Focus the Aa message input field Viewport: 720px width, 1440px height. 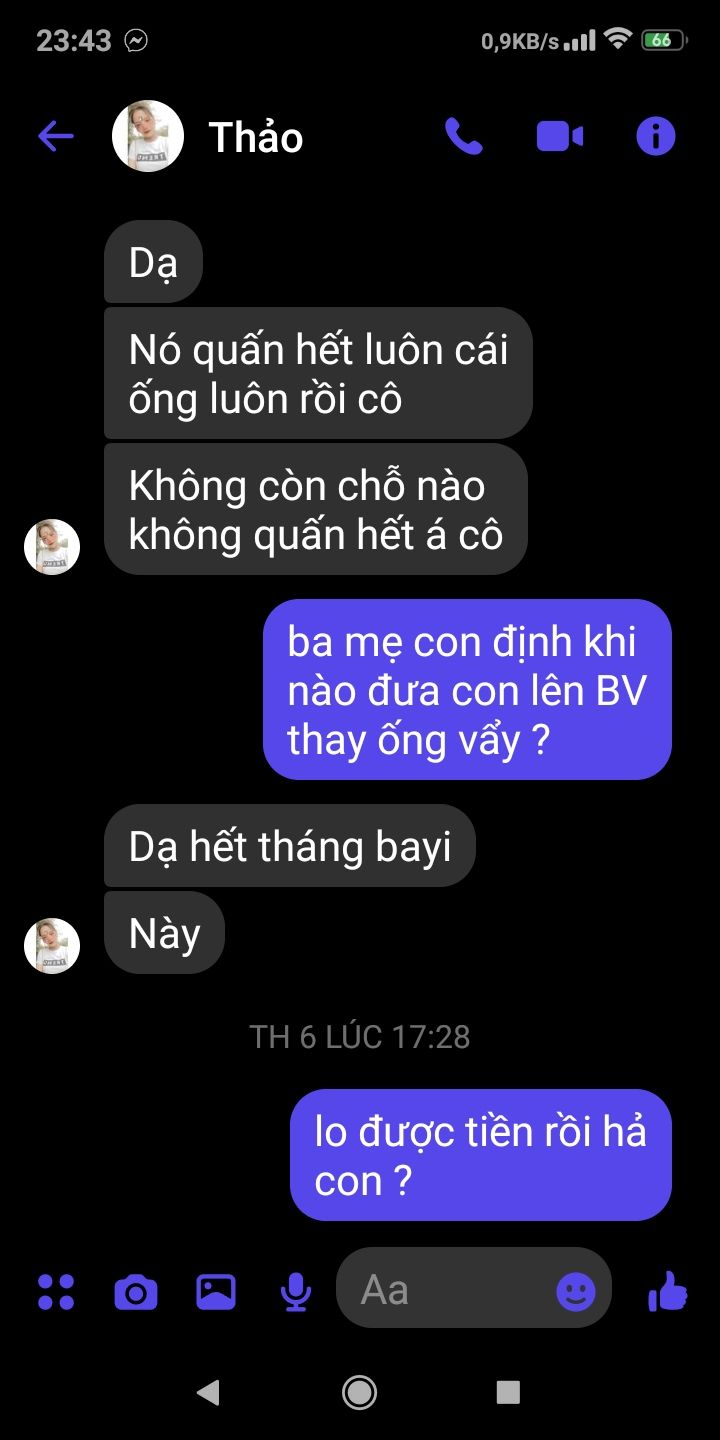450,1291
